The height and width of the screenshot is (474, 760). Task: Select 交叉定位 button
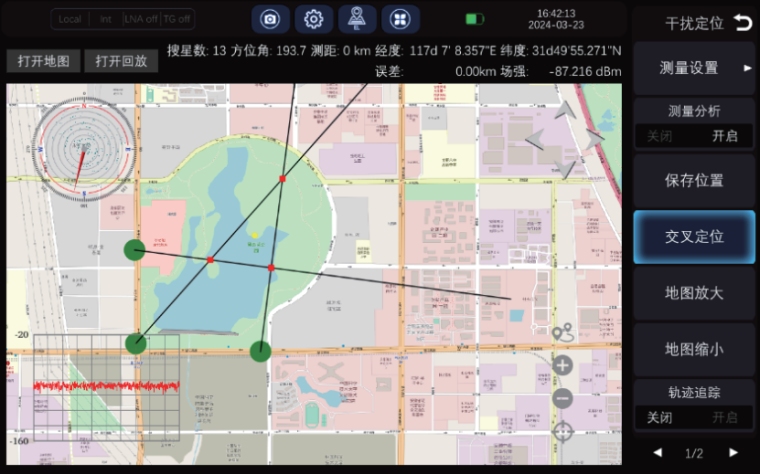(x=694, y=237)
